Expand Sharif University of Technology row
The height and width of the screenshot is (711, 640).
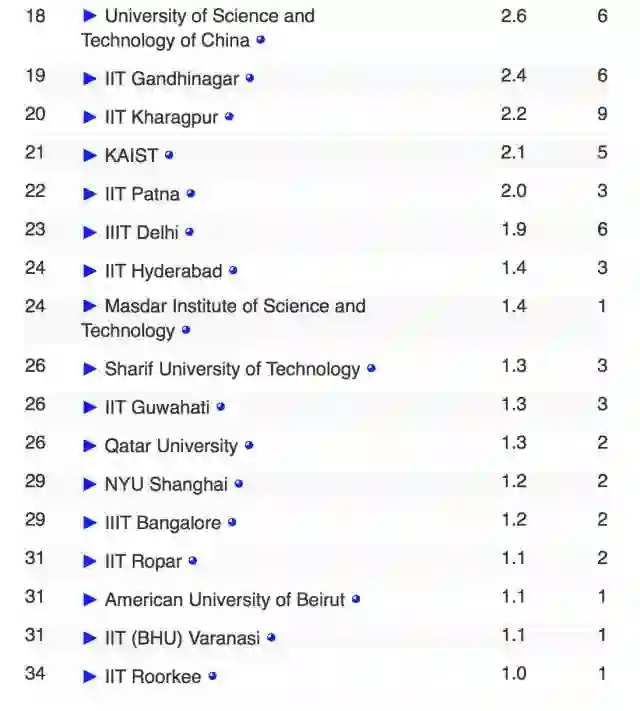[90, 369]
